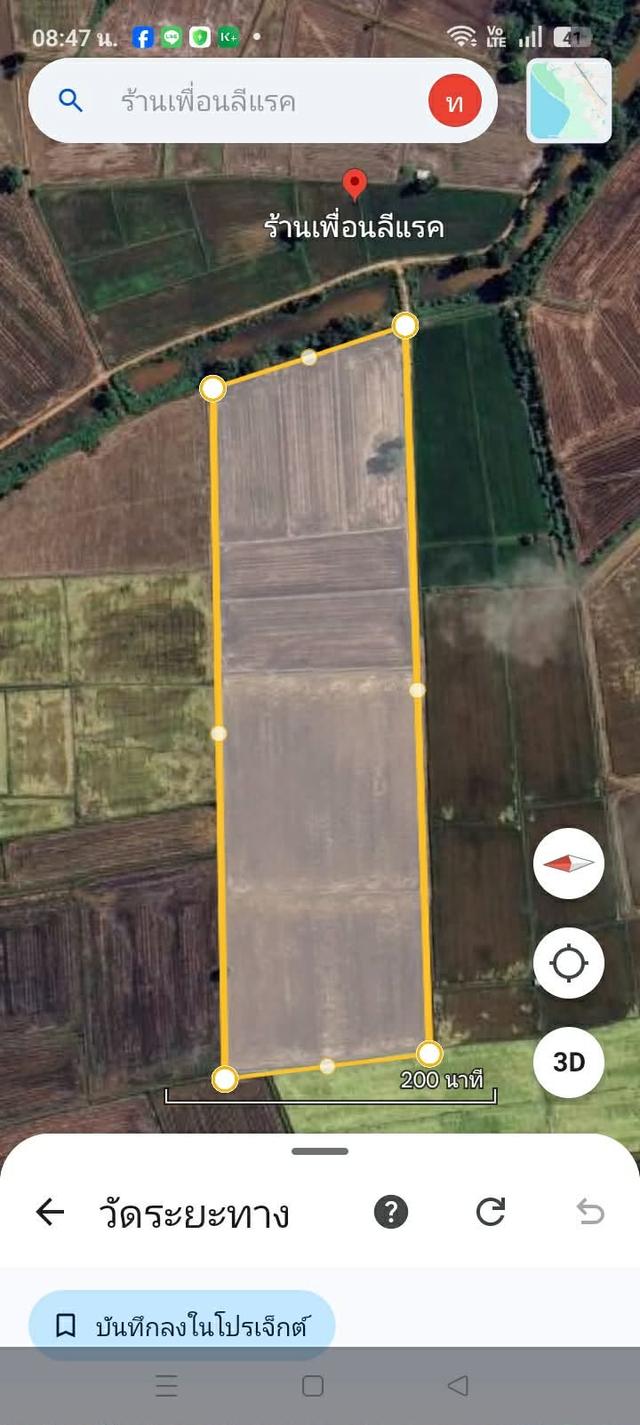
Task: Tap the panel's drag handle
Action: 320,1151
